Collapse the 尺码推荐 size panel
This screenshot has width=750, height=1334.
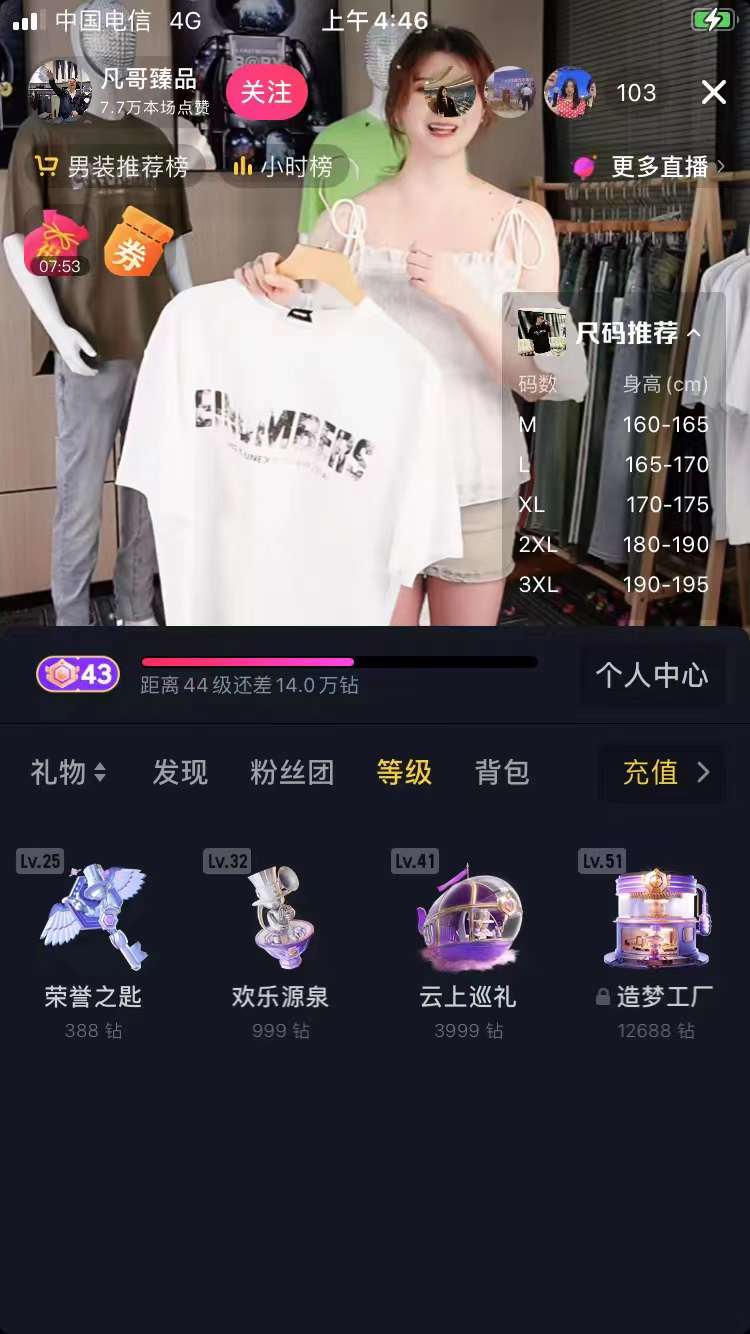coord(694,333)
